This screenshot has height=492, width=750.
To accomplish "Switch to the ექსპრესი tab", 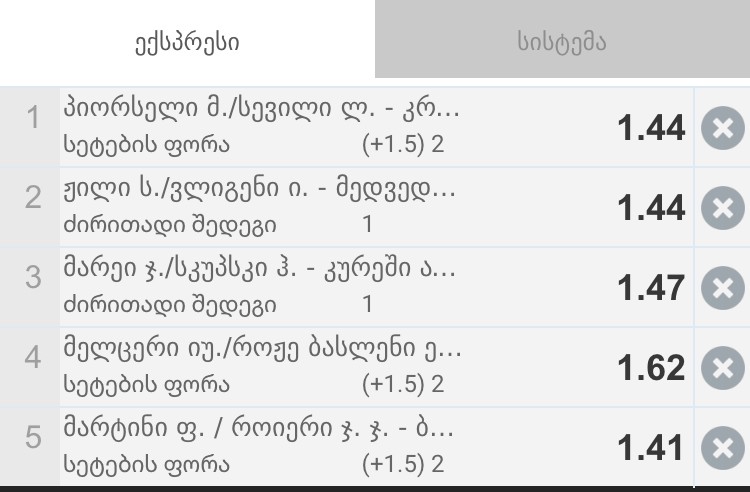I will (x=187, y=42).
